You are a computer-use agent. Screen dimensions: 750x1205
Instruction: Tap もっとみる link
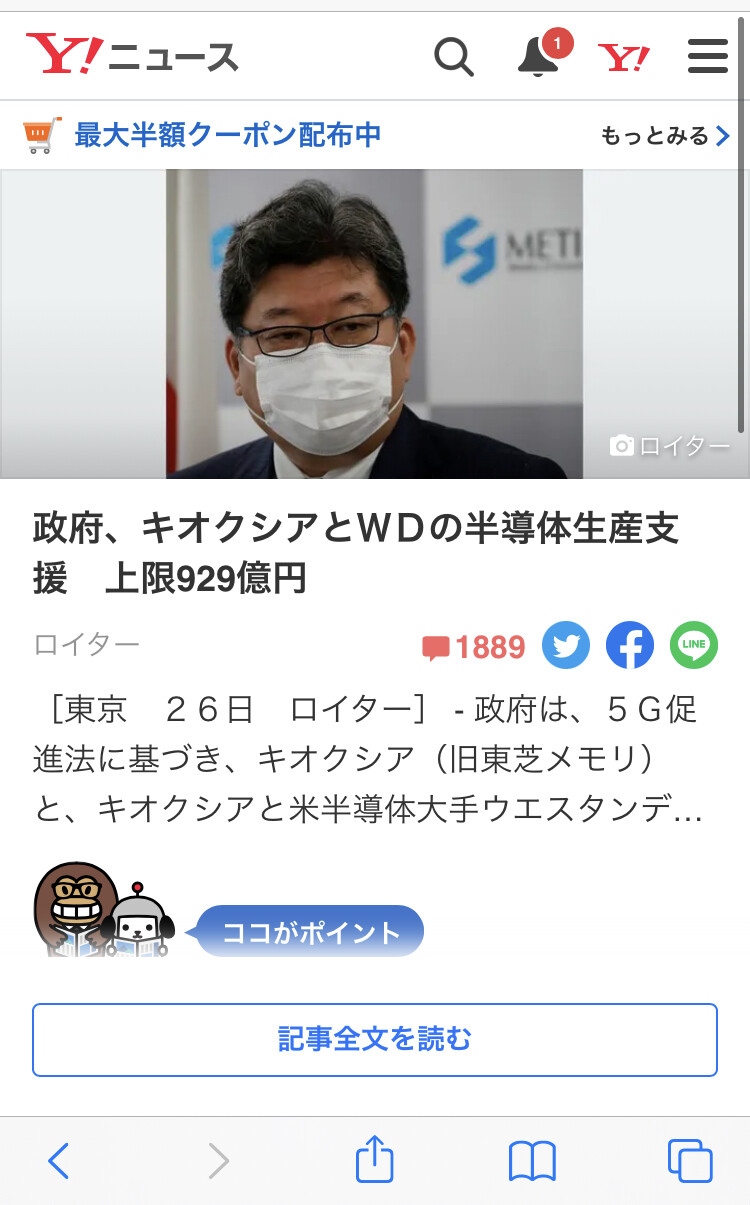[665, 136]
